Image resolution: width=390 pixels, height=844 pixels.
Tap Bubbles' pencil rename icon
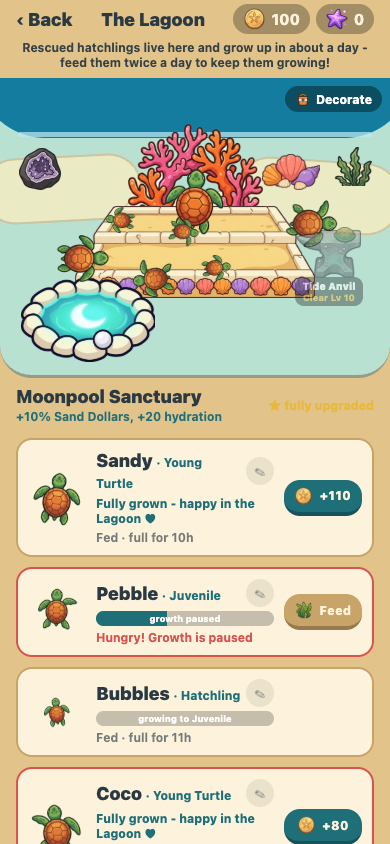(x=260, y=693)
